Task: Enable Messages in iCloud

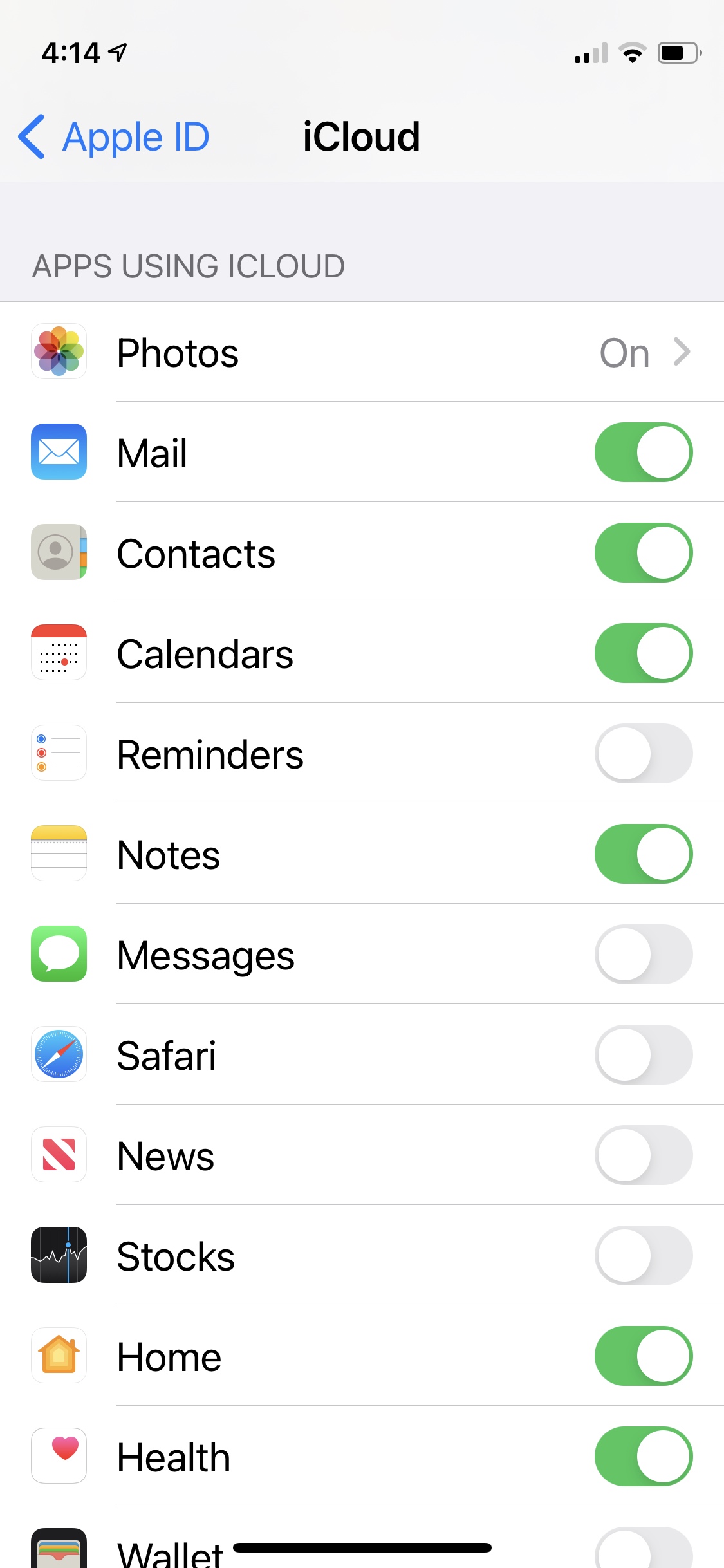Action: click(644, 955)
